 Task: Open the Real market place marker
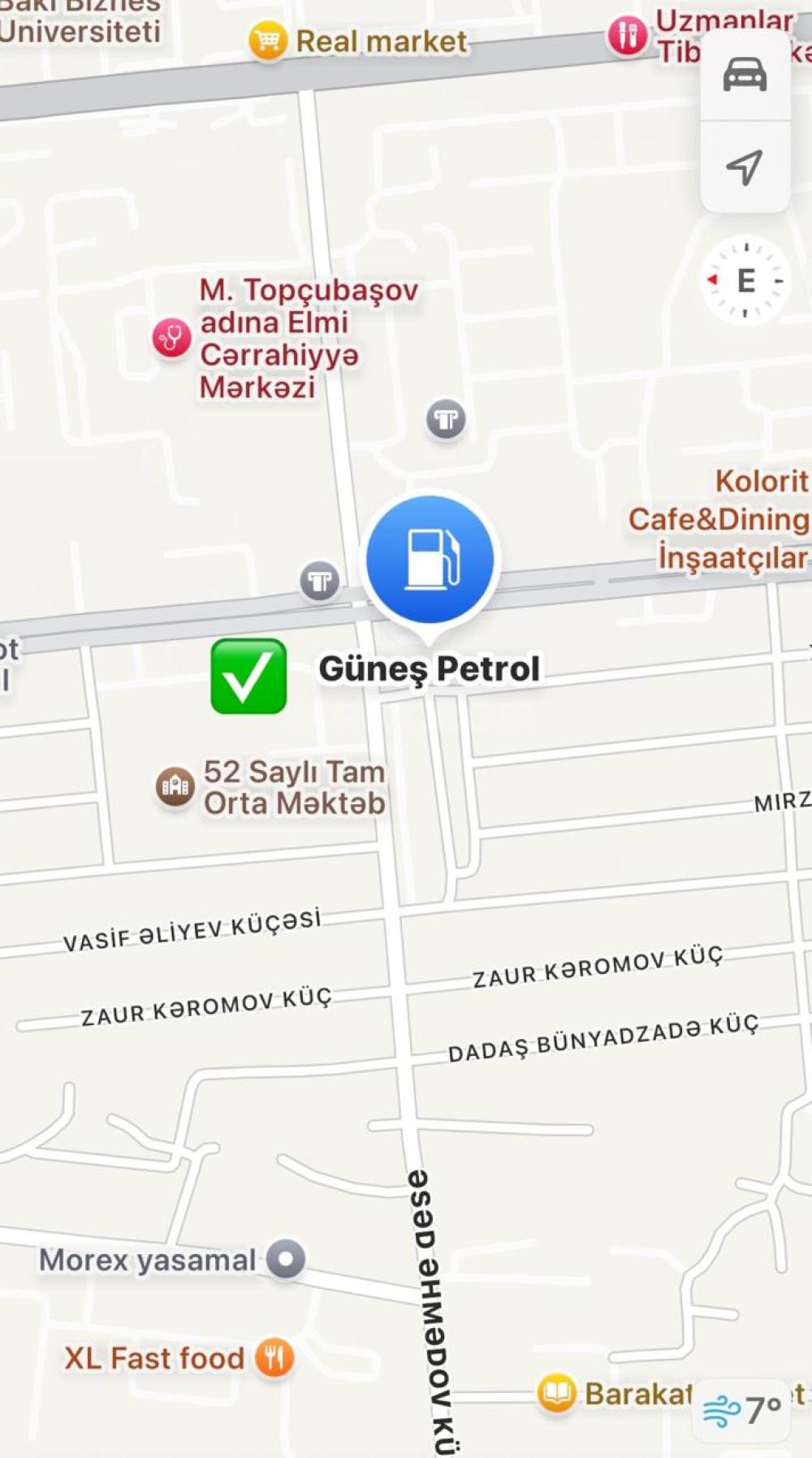267,41
